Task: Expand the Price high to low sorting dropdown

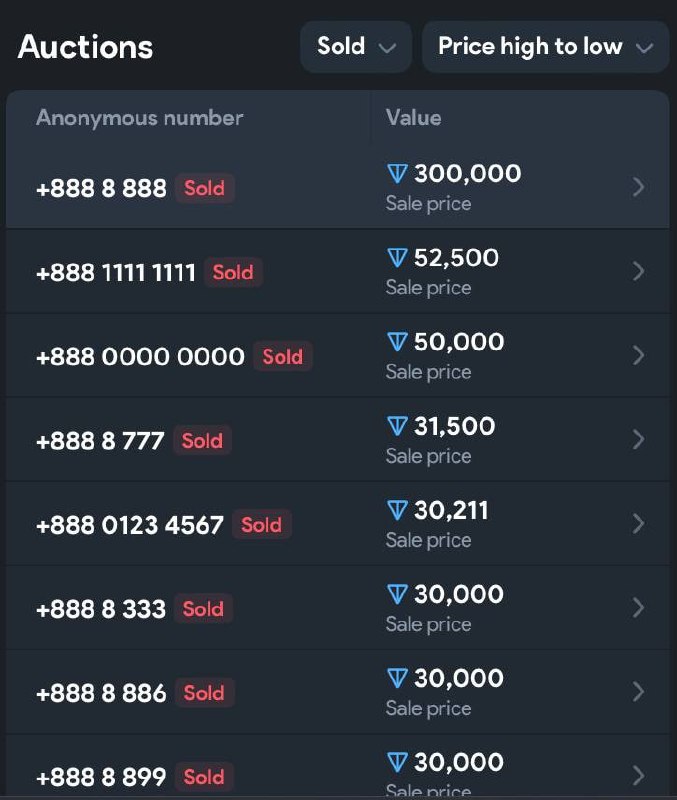Action: (x=545, y=47)
